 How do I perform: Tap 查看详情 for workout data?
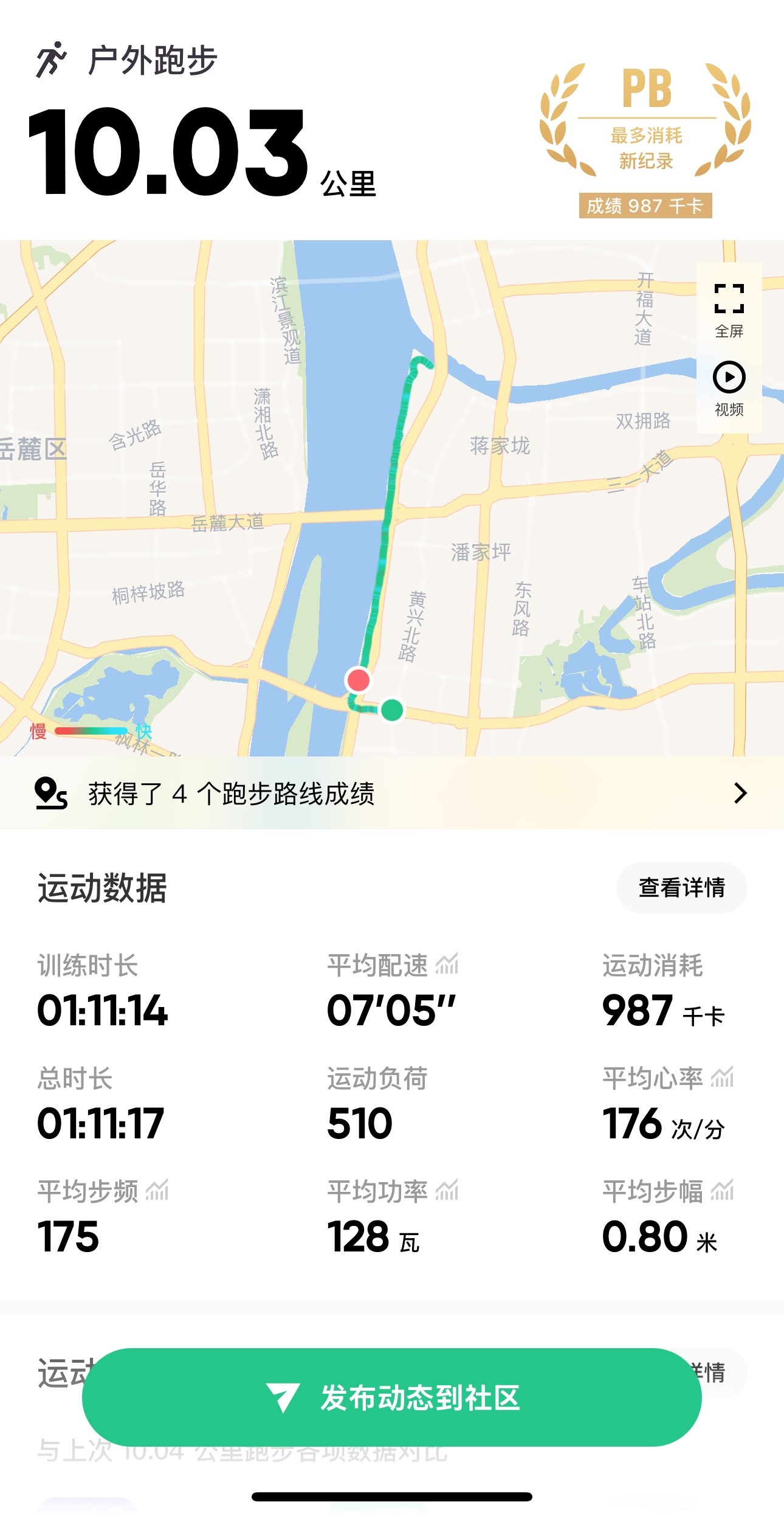(681, 887)
